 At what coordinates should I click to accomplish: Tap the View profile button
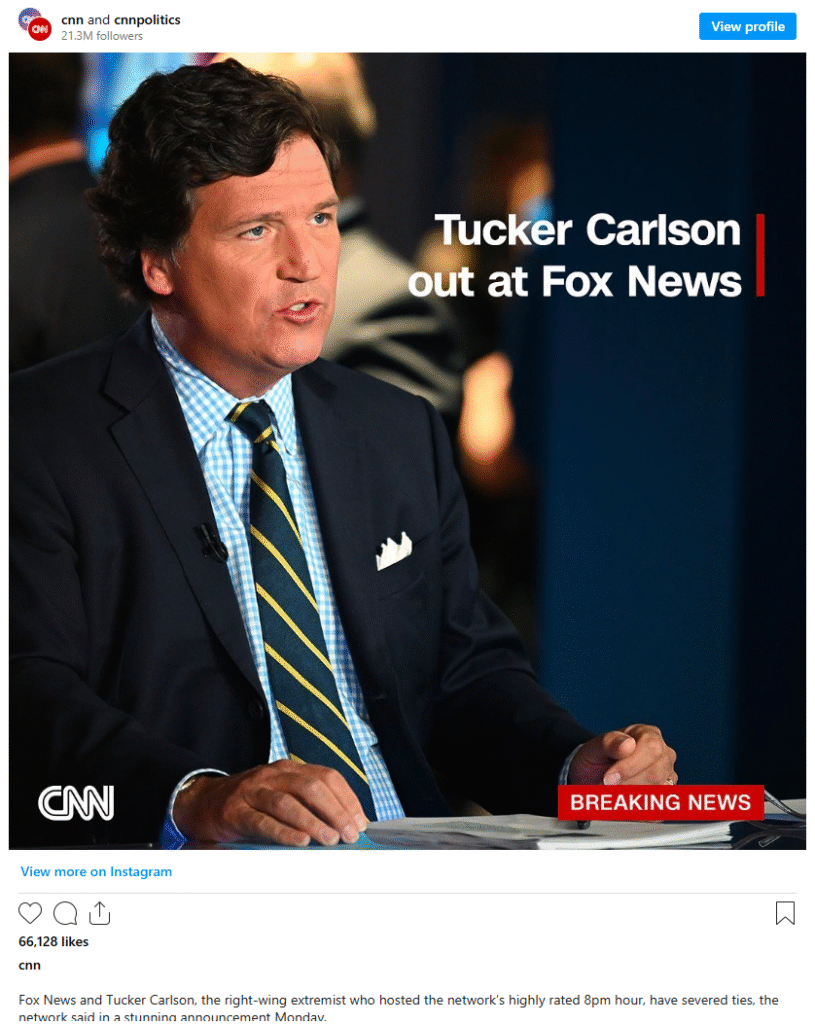coord(747,27)
